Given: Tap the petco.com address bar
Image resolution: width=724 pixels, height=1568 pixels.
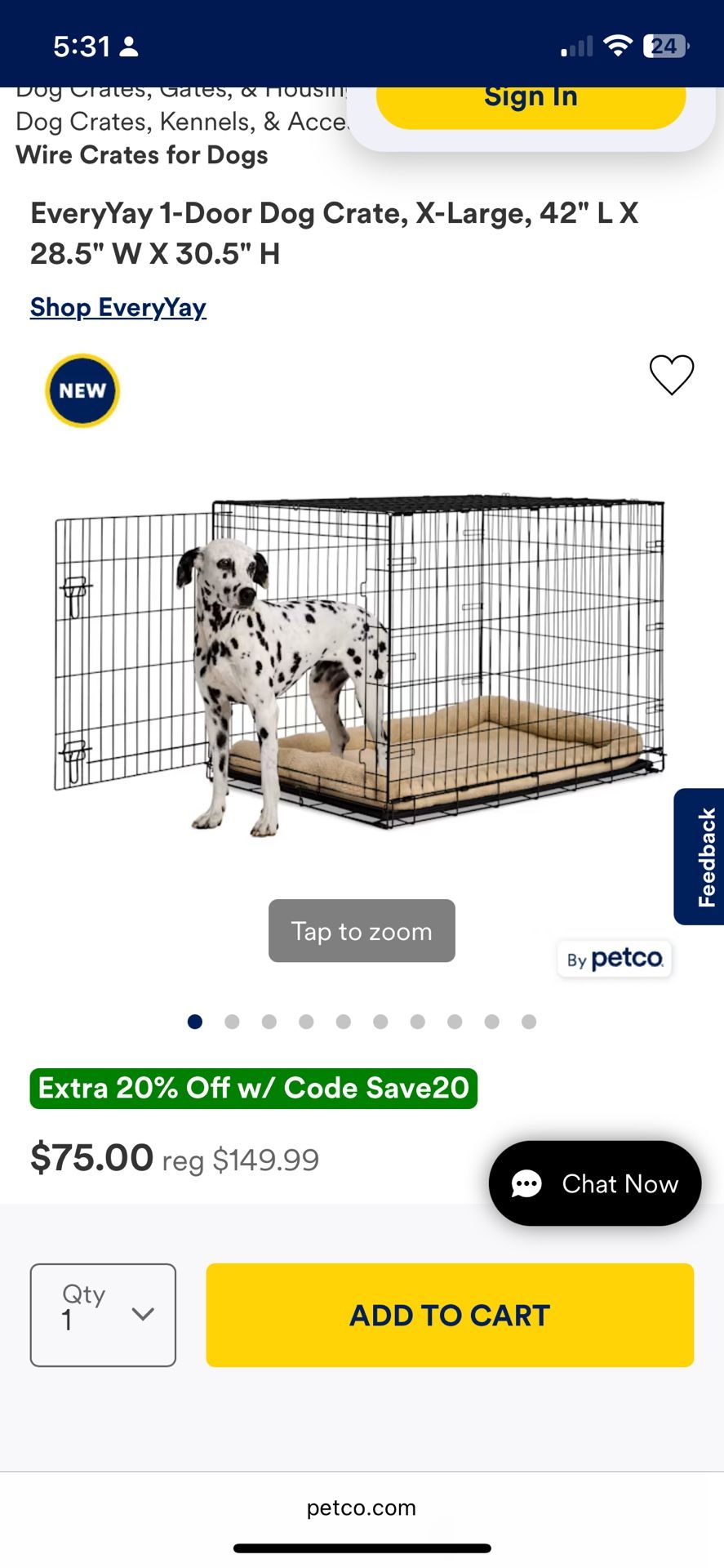Looking at the screenshot, I should (362, 1508).
